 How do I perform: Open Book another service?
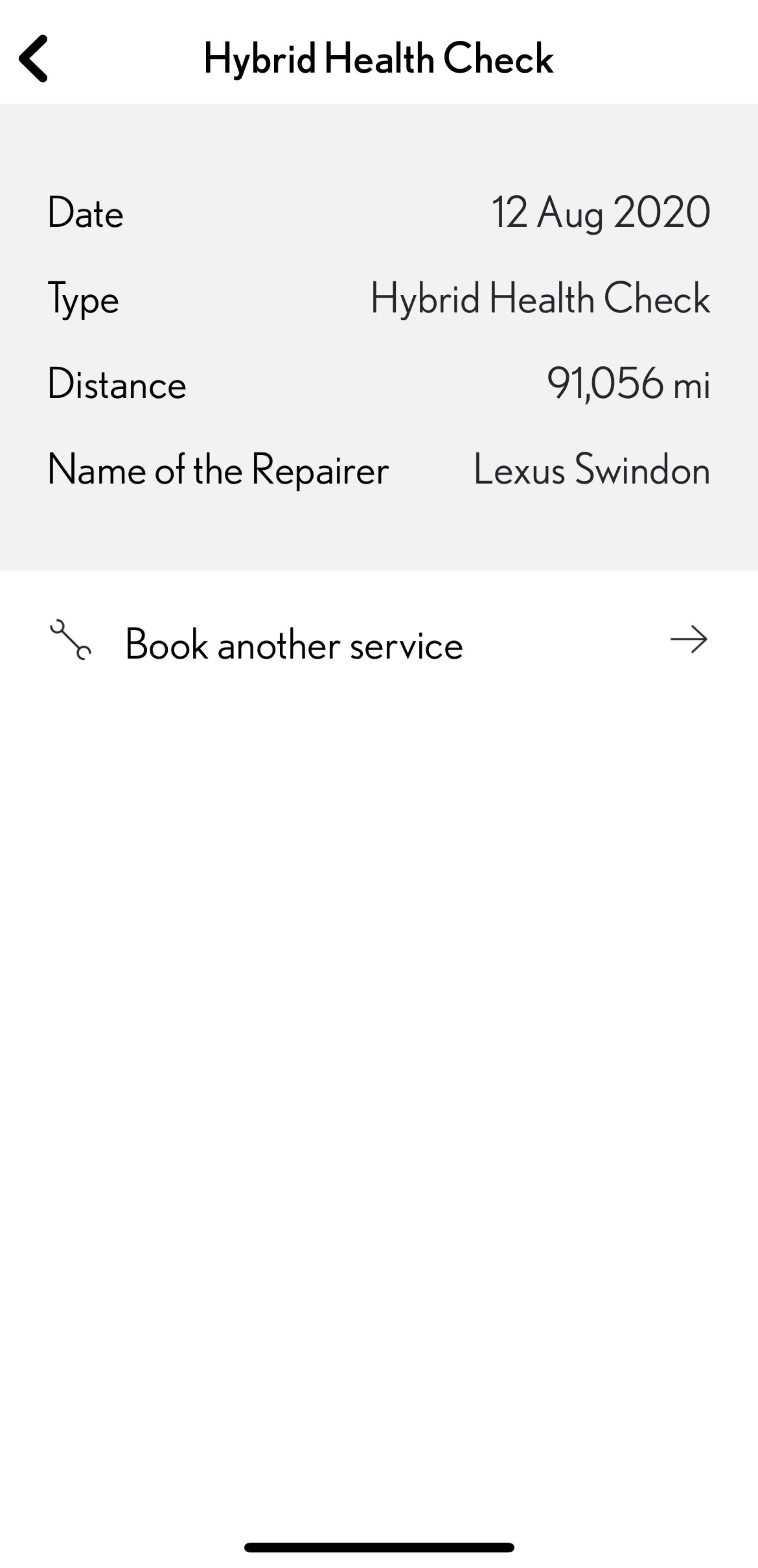point(379,641)
